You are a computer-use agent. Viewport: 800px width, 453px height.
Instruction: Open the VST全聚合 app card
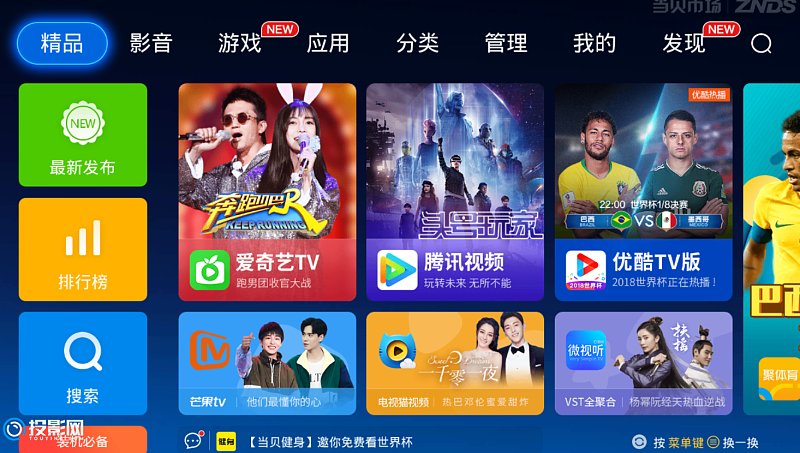[x=643, y=364]
